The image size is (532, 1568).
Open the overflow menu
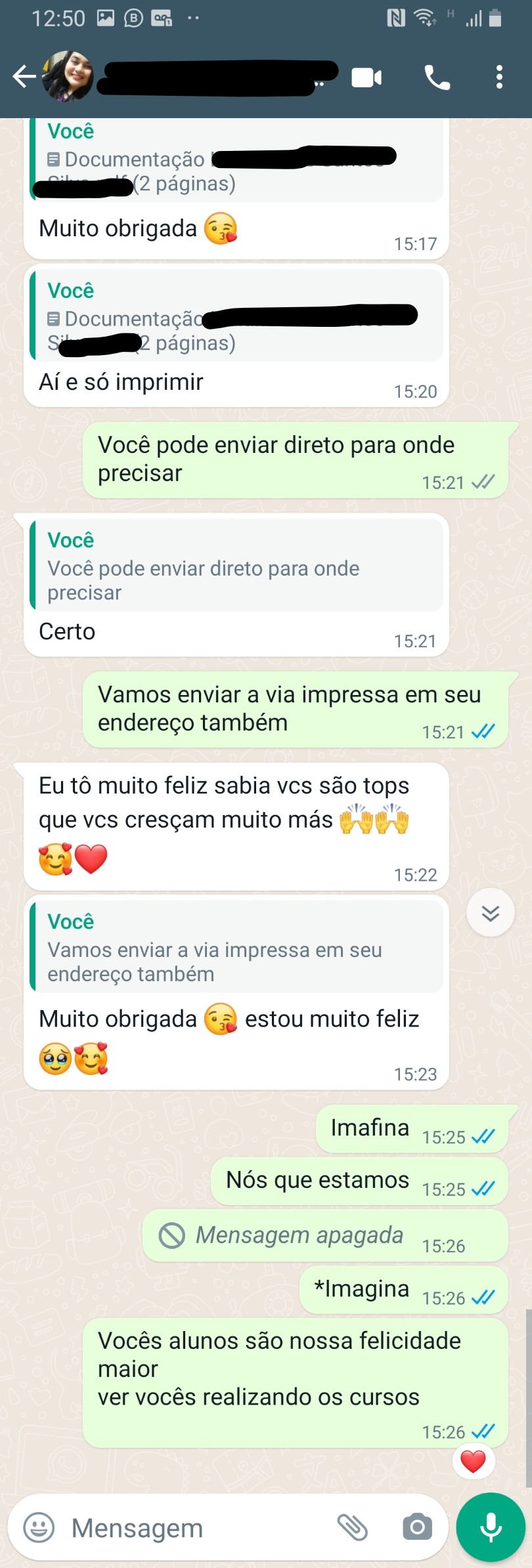click(x=499, y=77)
